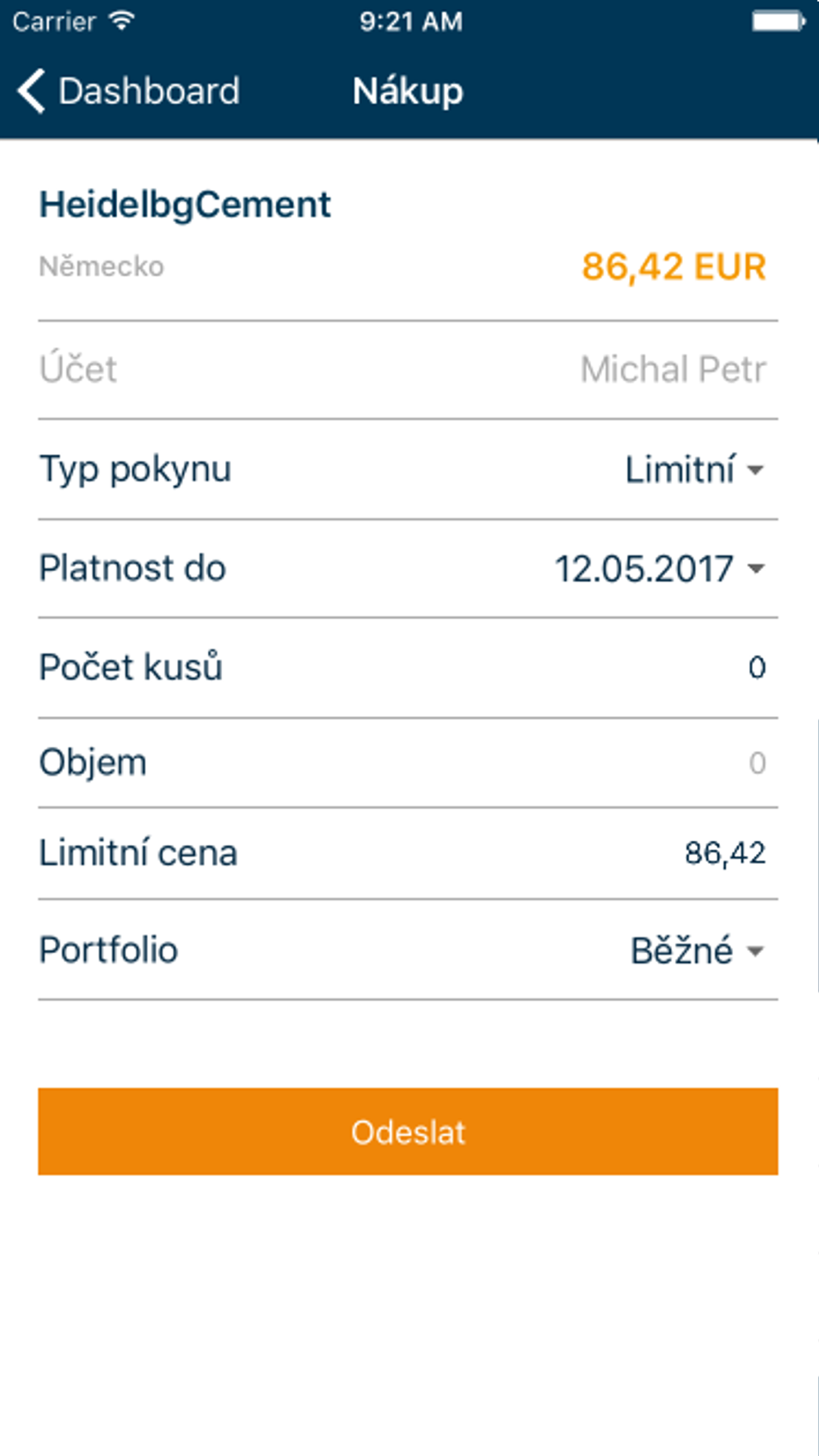Go back to Dashboard
Screen dimensions: 819x1456
129,91
